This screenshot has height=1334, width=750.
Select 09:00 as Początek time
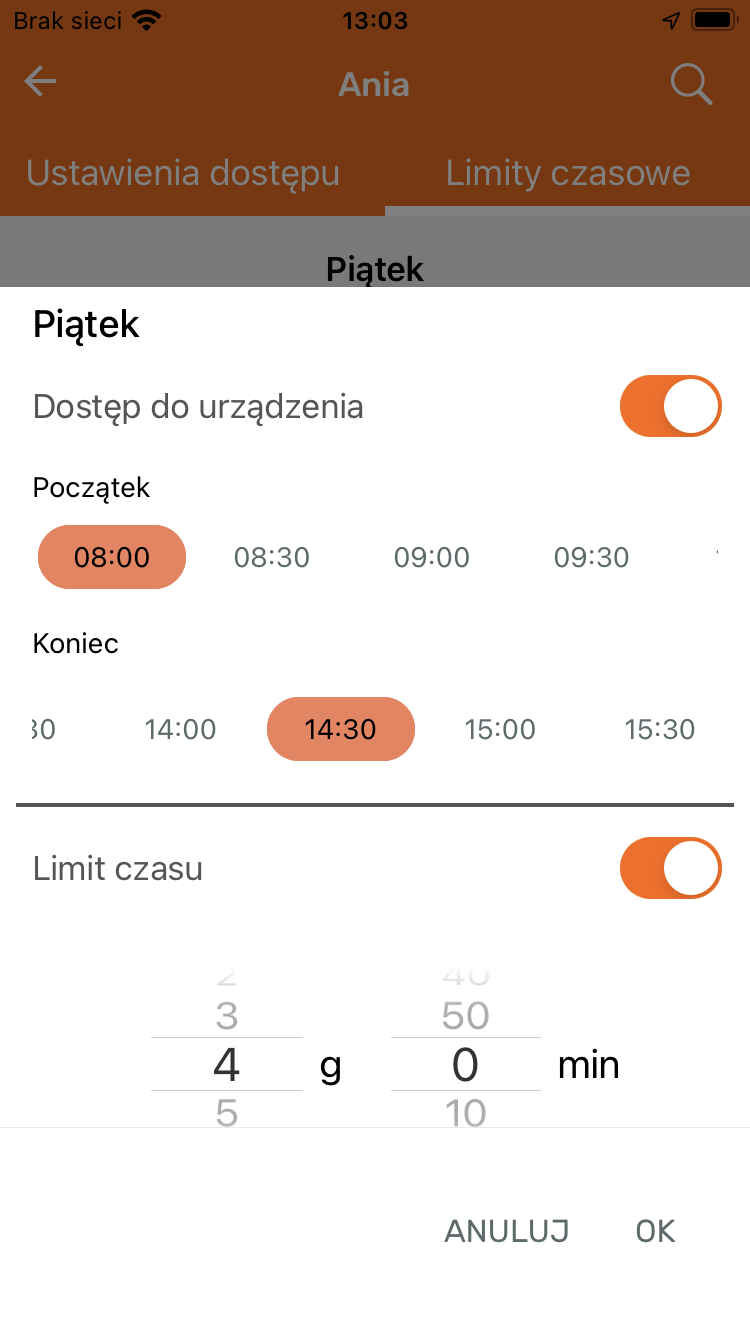click(x=432, y=557)
